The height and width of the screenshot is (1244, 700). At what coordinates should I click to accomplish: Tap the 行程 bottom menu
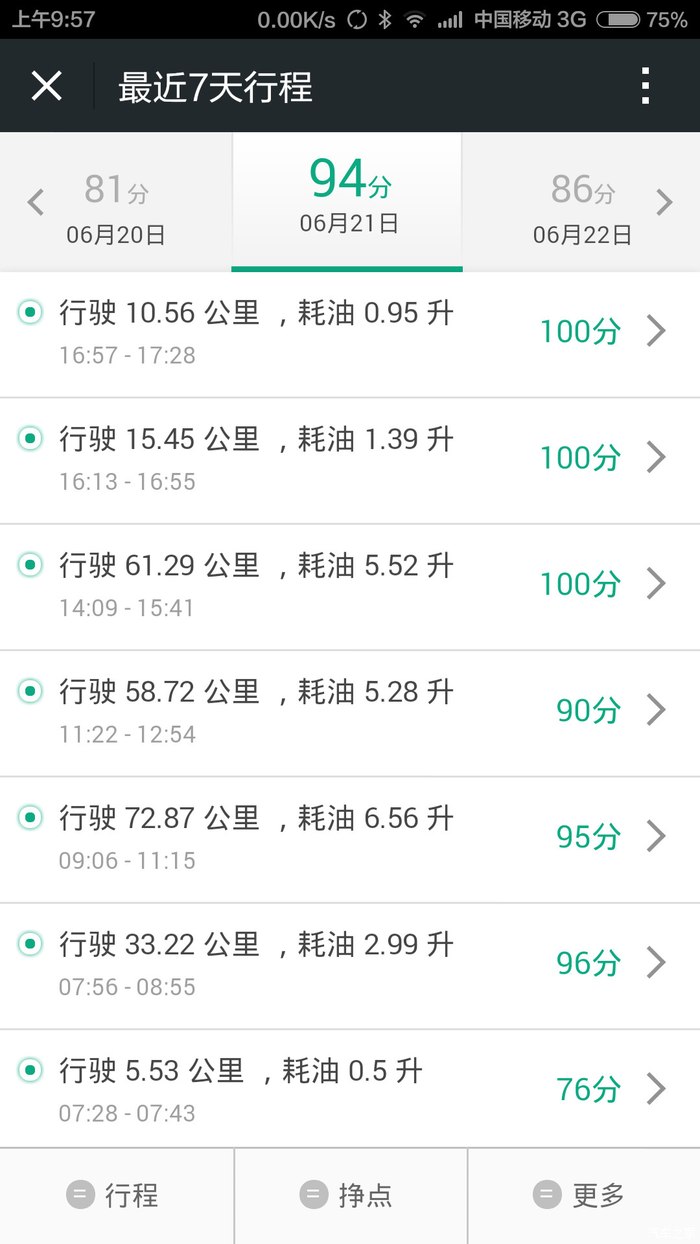[116, 1195]
